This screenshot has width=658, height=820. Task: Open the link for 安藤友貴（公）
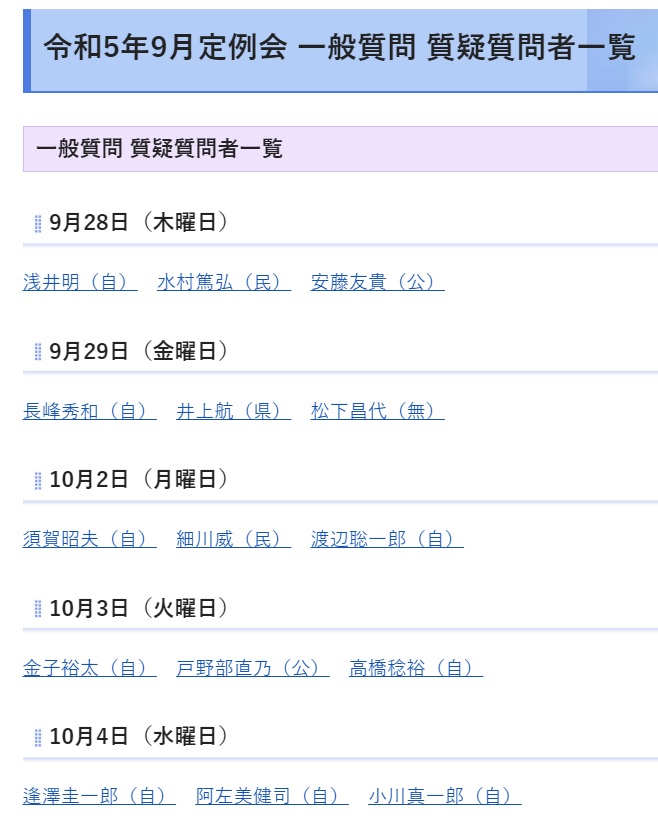click(x=377, y=282)
